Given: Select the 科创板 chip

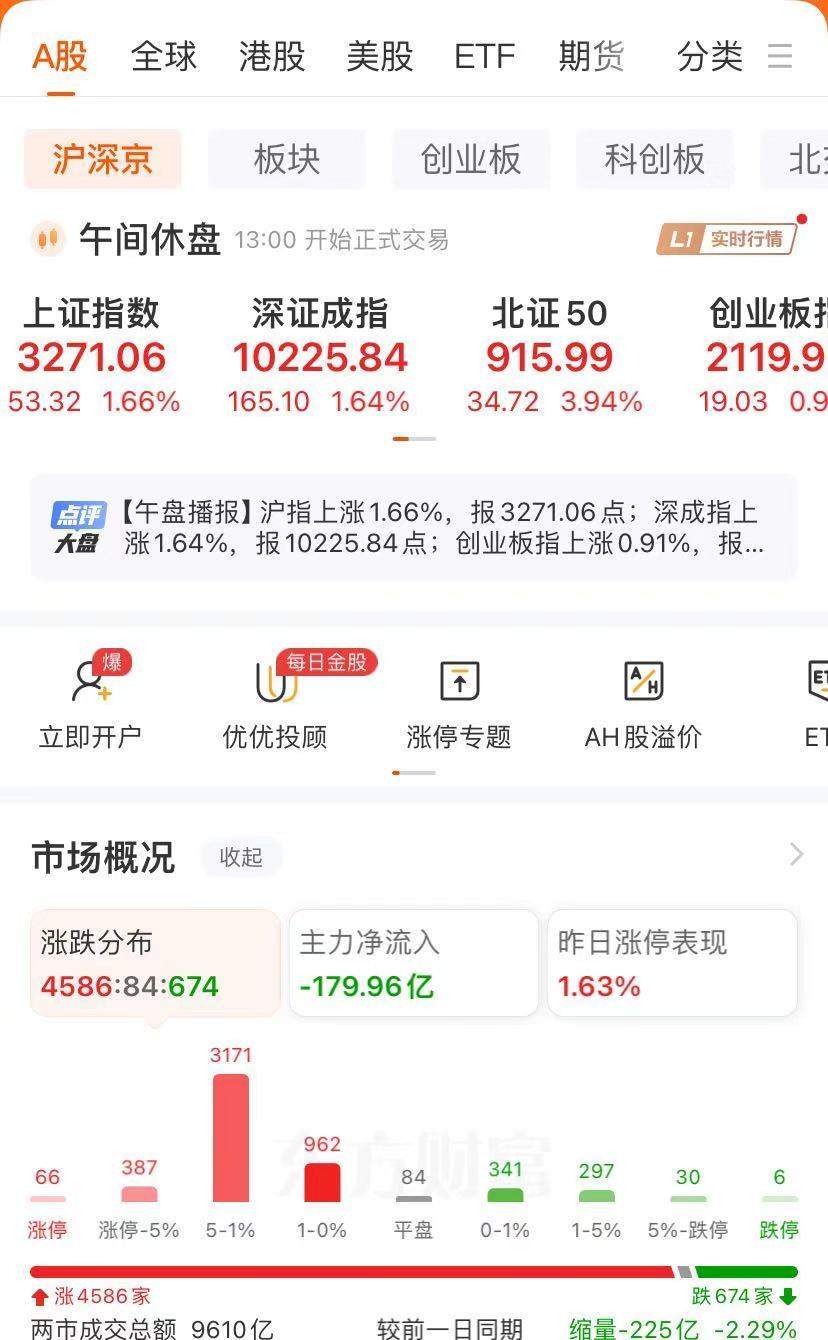Looking at the screenshot, I should pos(655,159).
